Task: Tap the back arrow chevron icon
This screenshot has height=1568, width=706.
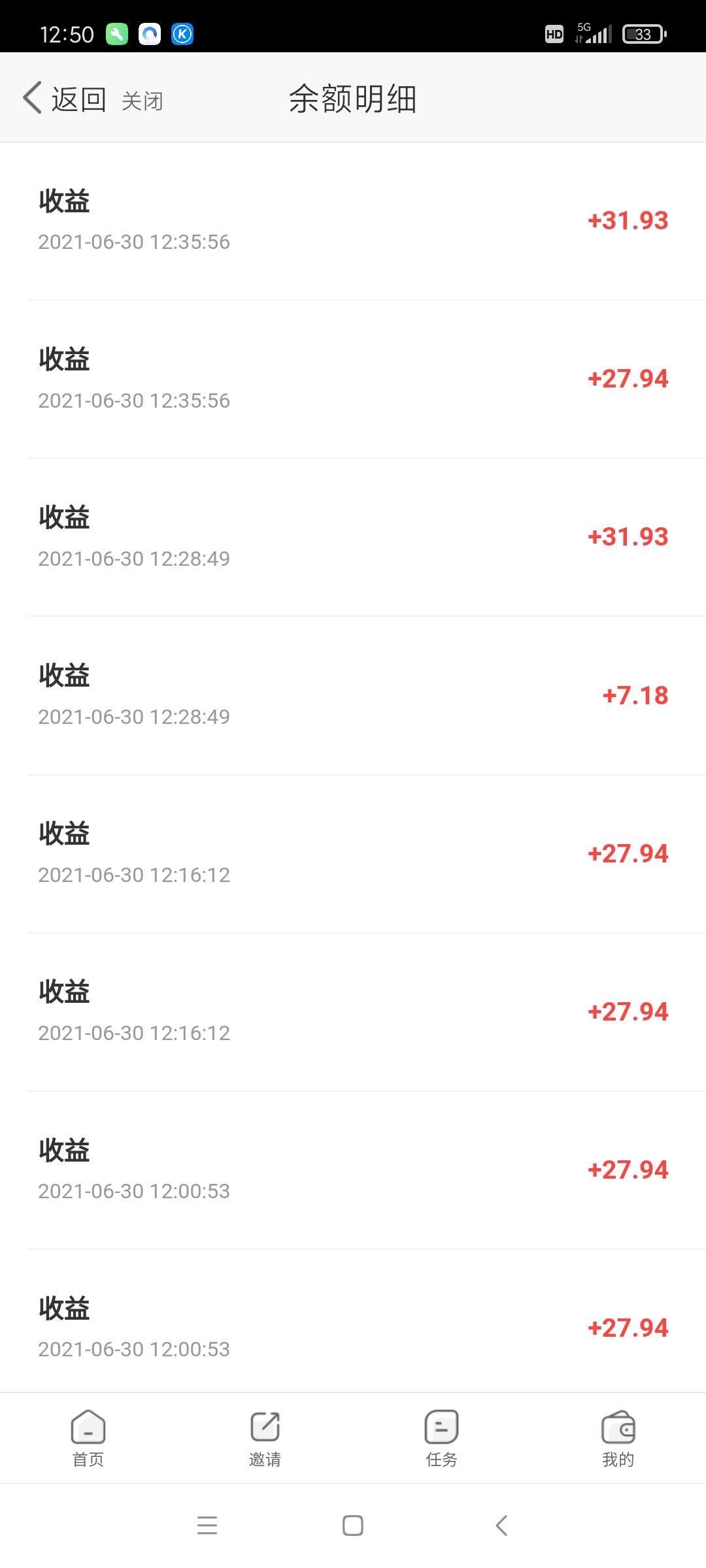Action: (31, 98)
